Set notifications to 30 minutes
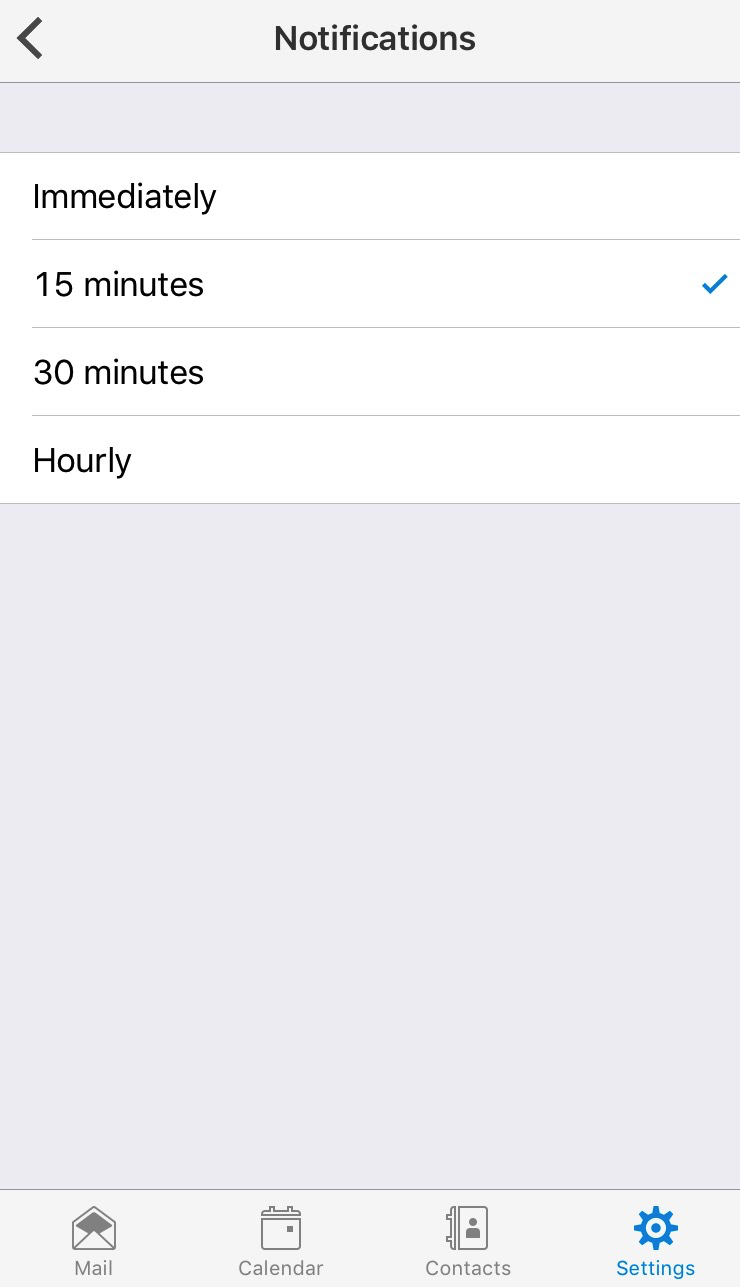This screenshot has height=1287, width=740. [370, 372]
